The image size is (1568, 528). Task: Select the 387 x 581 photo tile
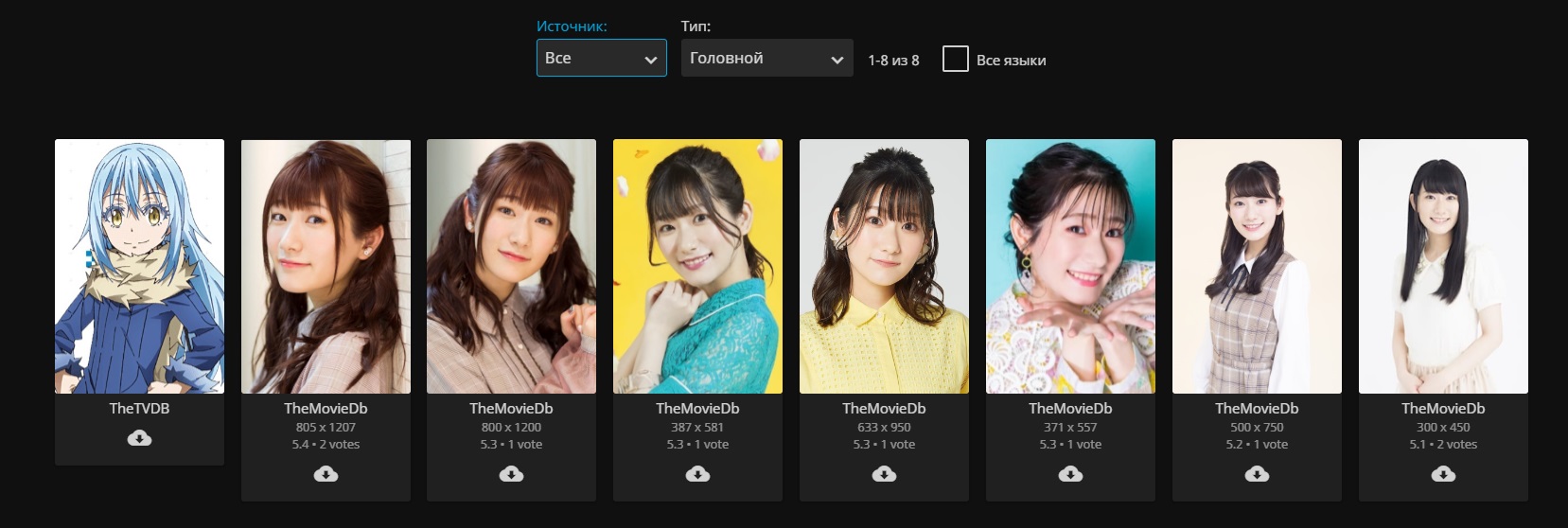click(x=697, y=266)
